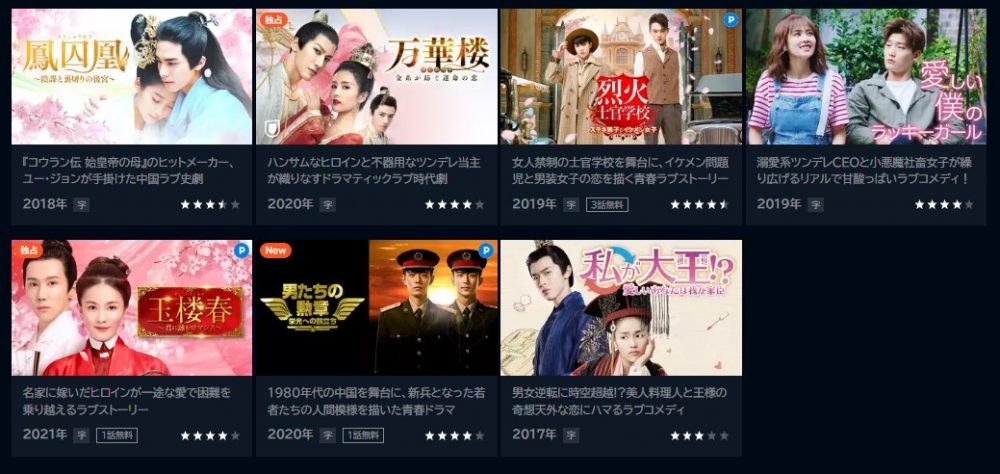Select the 私が大王!? drama card
Viewport: 1000px width, 474px height.
621,308
